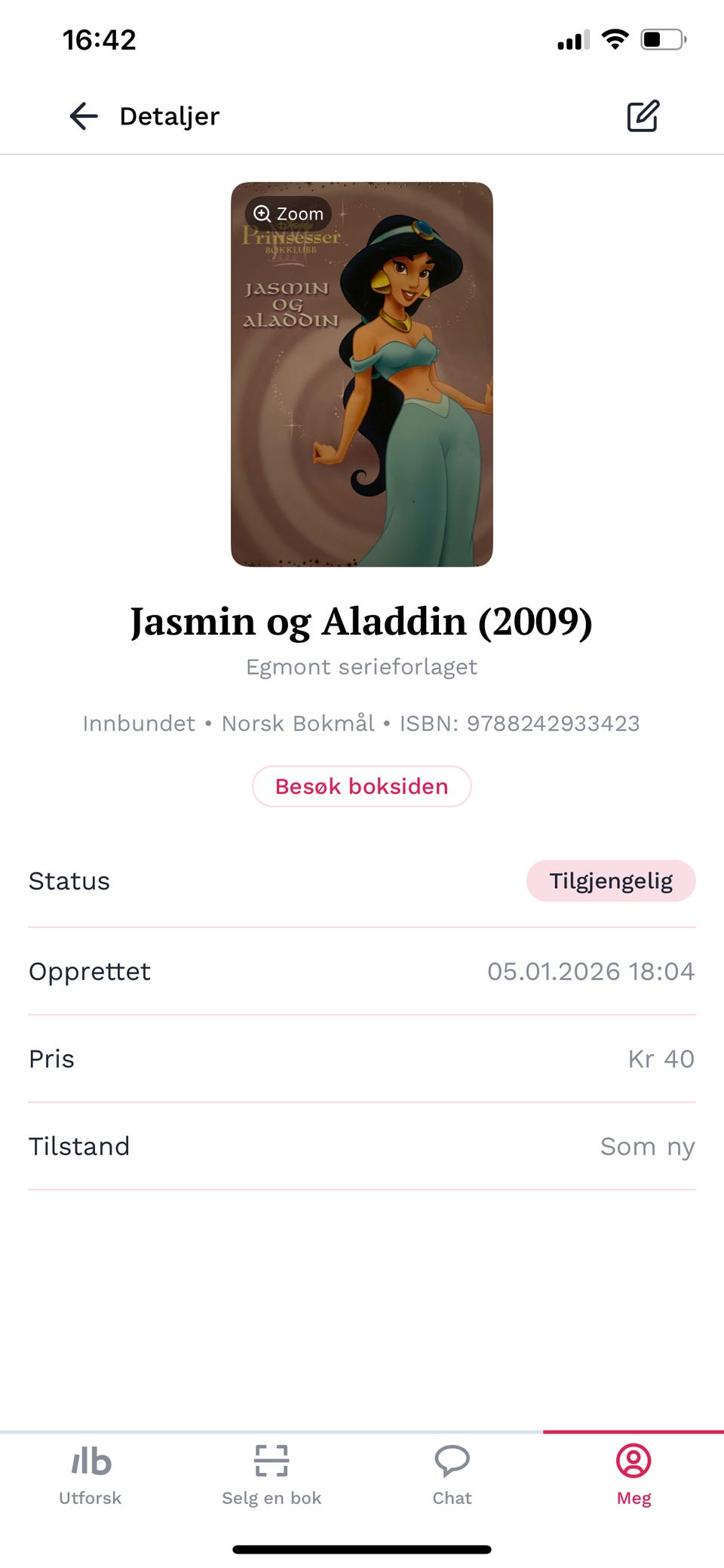This screenshot has width=724, height=1568.
Task: Toggle the listing status next to Status
Action: point(611,881)
